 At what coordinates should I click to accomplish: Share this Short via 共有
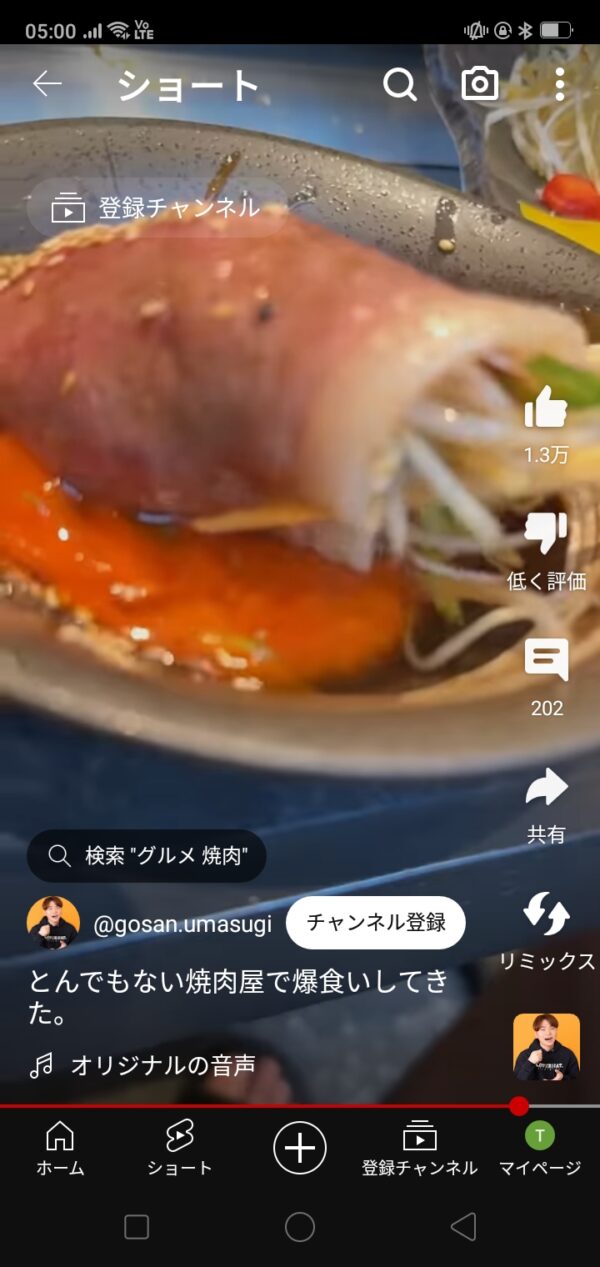(546, 788)
